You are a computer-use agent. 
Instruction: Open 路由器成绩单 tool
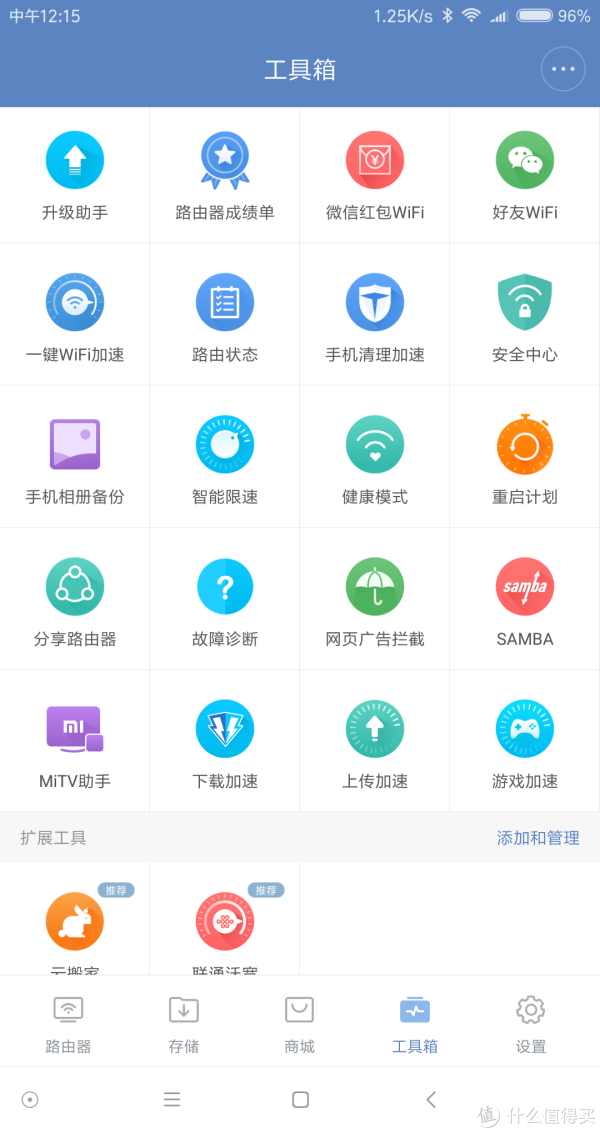tap(225, 176)
